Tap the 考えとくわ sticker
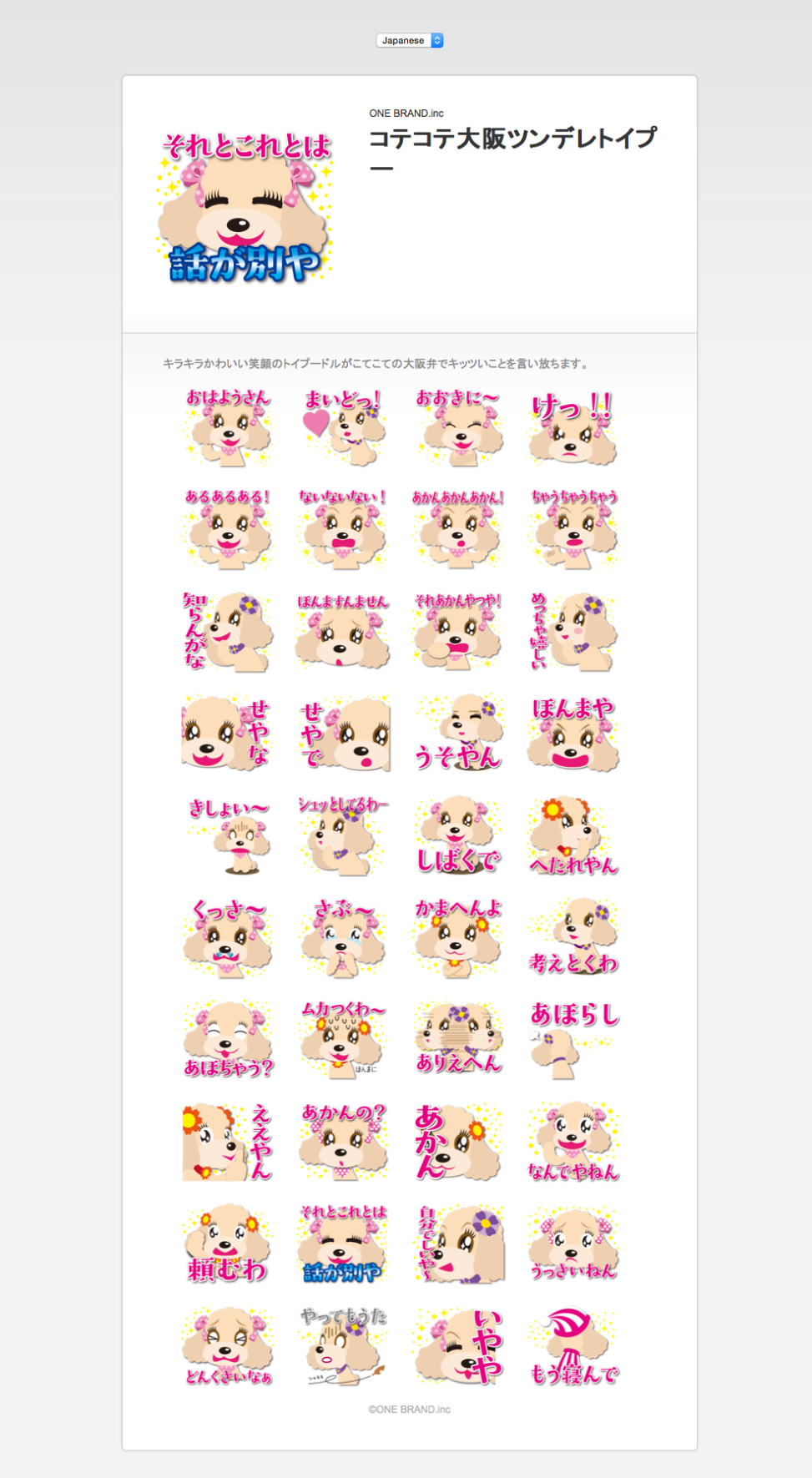 pyautogui.click(x=573, y=938)
